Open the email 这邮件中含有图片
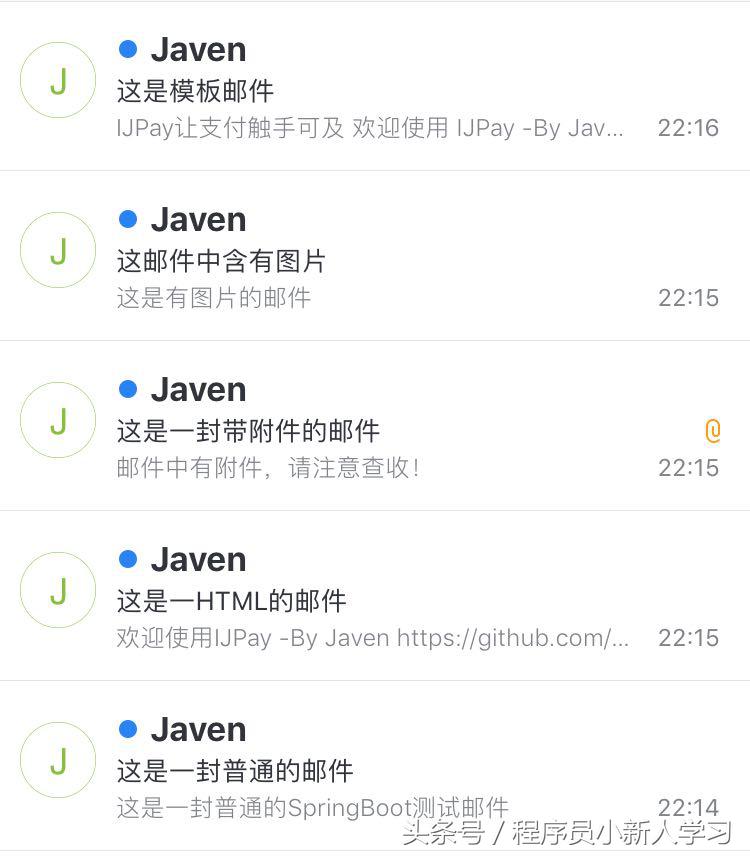This screenshot has height=856, width=750. tap(222, 261)
